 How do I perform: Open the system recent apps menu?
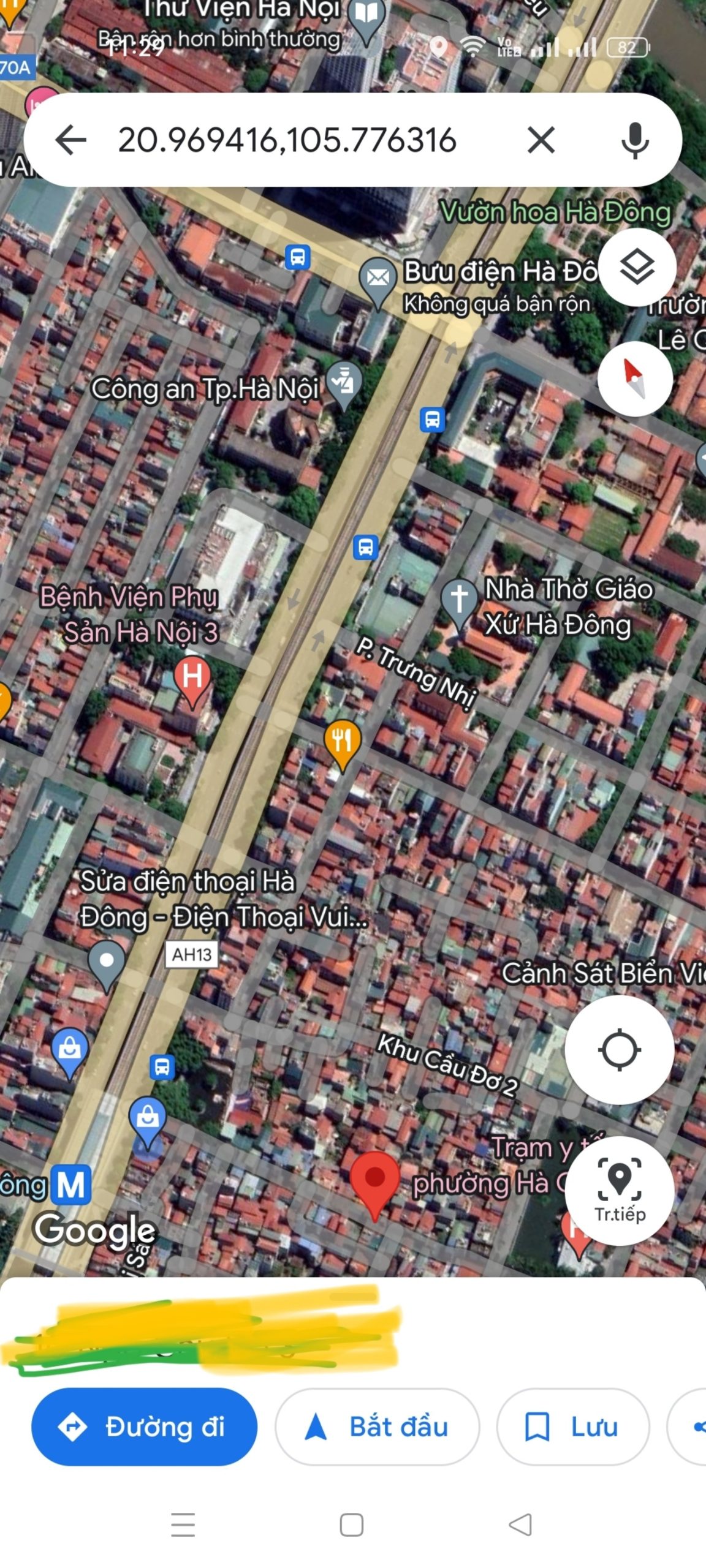[x=183, y=1525]
